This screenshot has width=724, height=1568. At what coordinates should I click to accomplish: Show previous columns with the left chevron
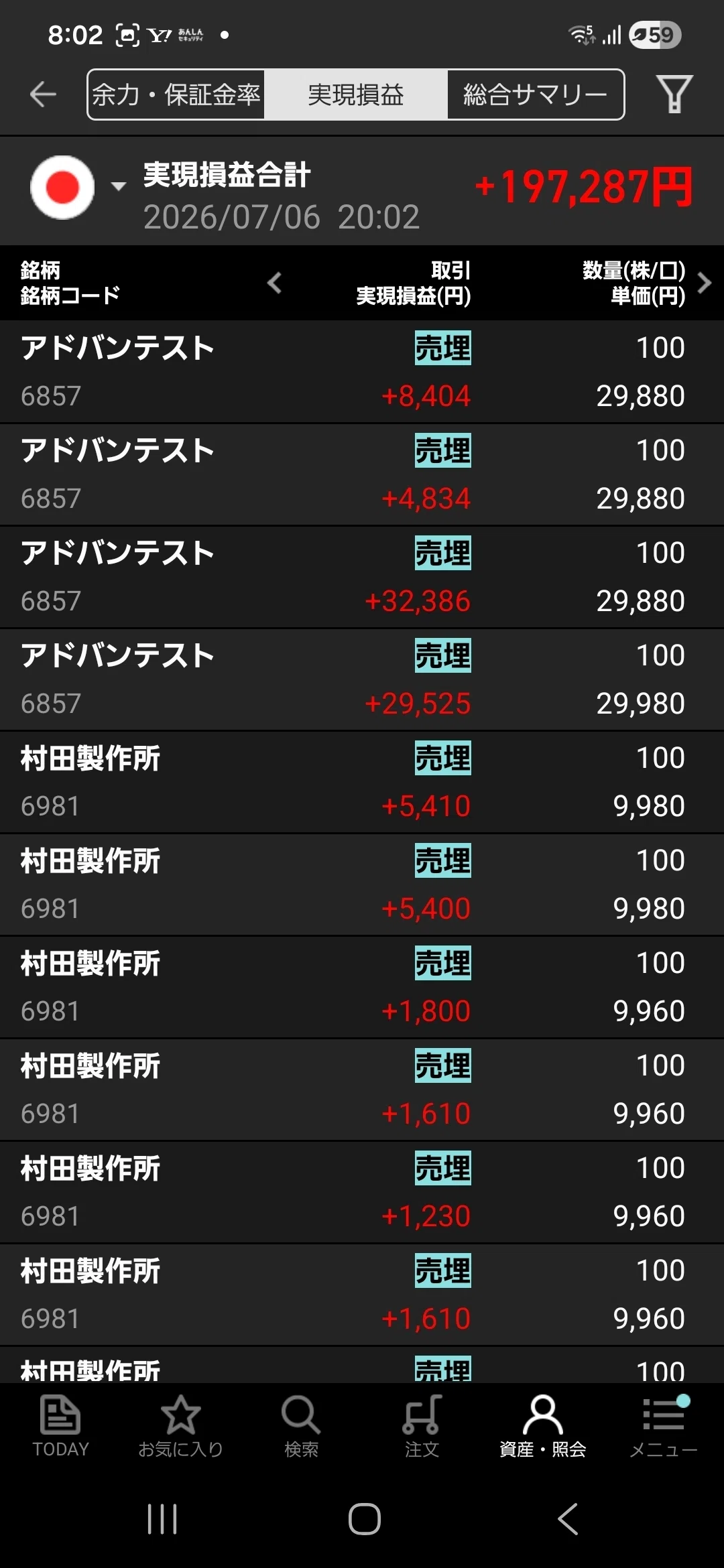tap(274, 283)
